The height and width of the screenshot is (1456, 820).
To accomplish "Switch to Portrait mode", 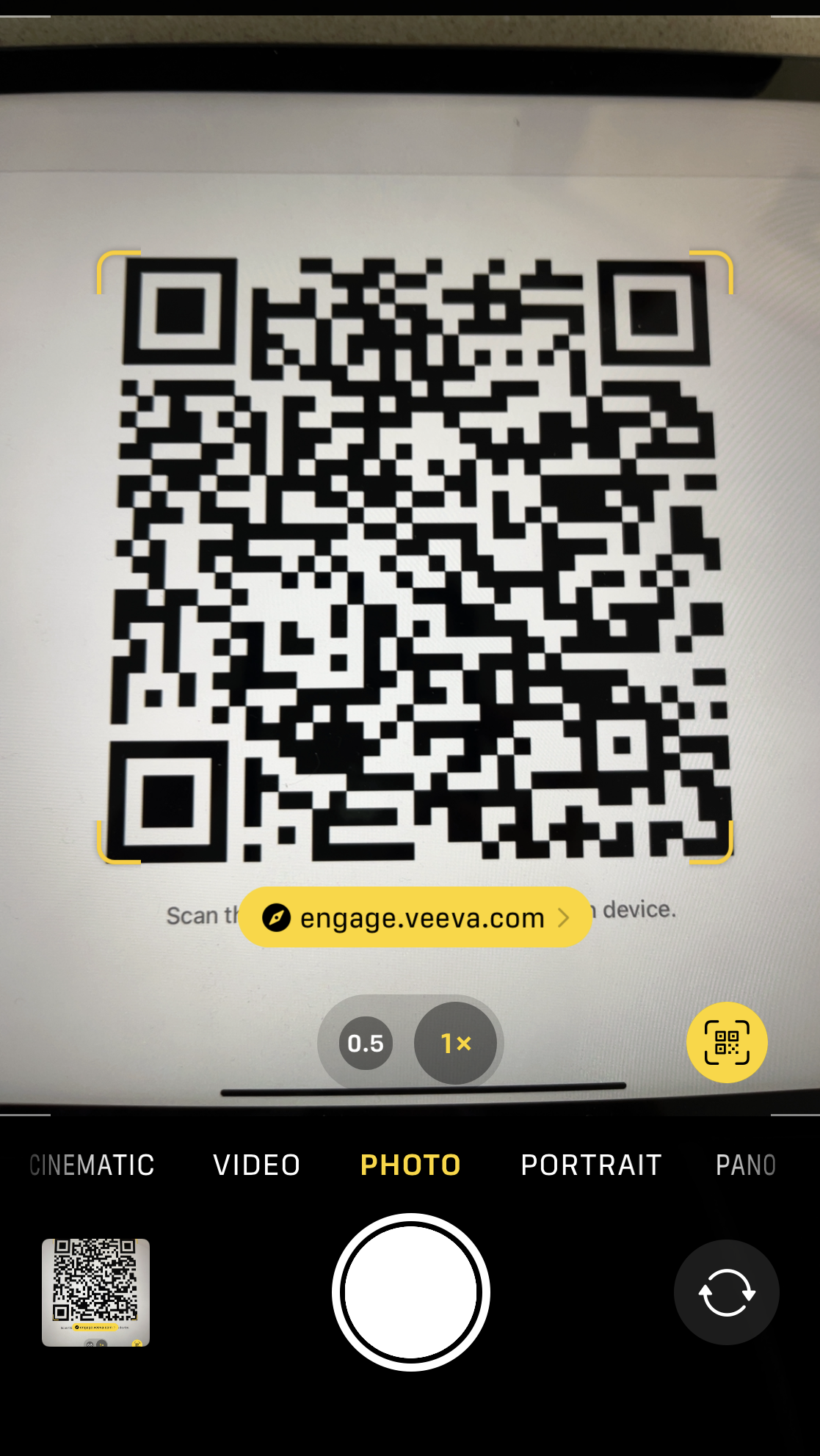I will [x=591, y=1165].
